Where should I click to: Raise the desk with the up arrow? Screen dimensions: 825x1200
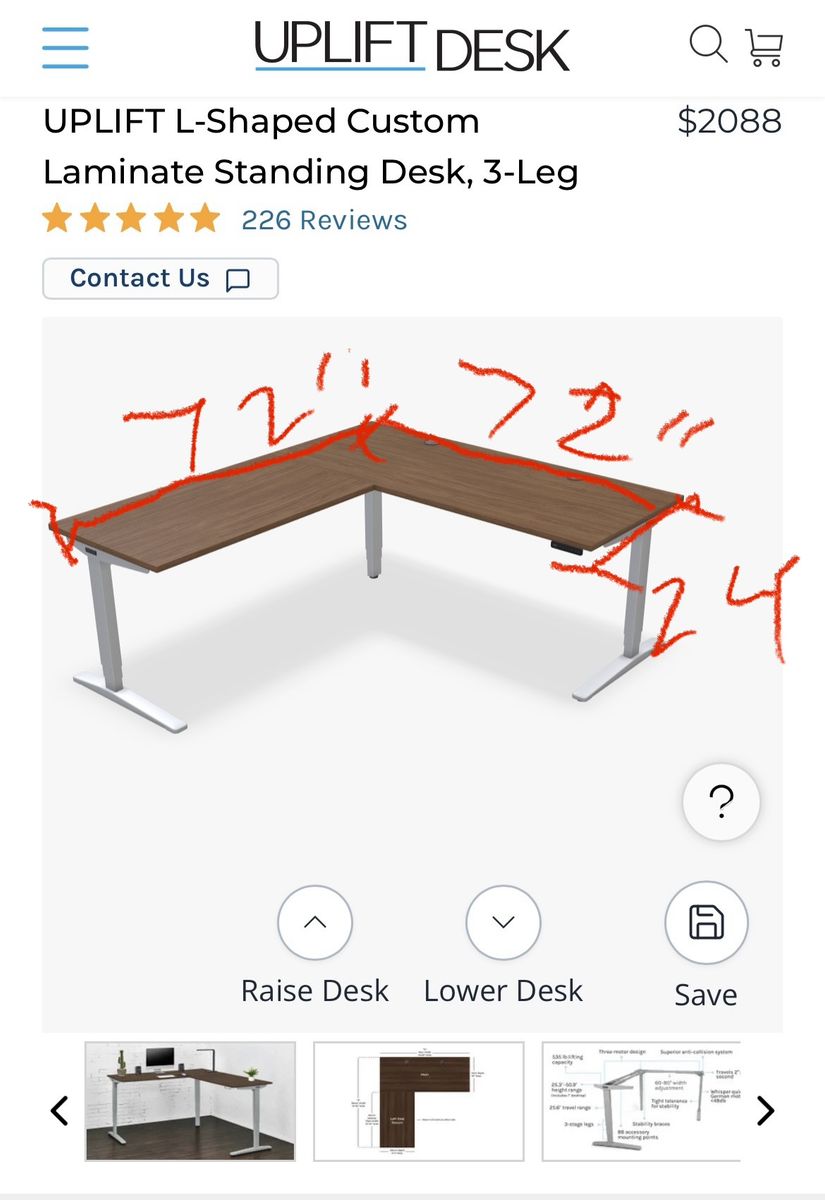tap(315, 922)
